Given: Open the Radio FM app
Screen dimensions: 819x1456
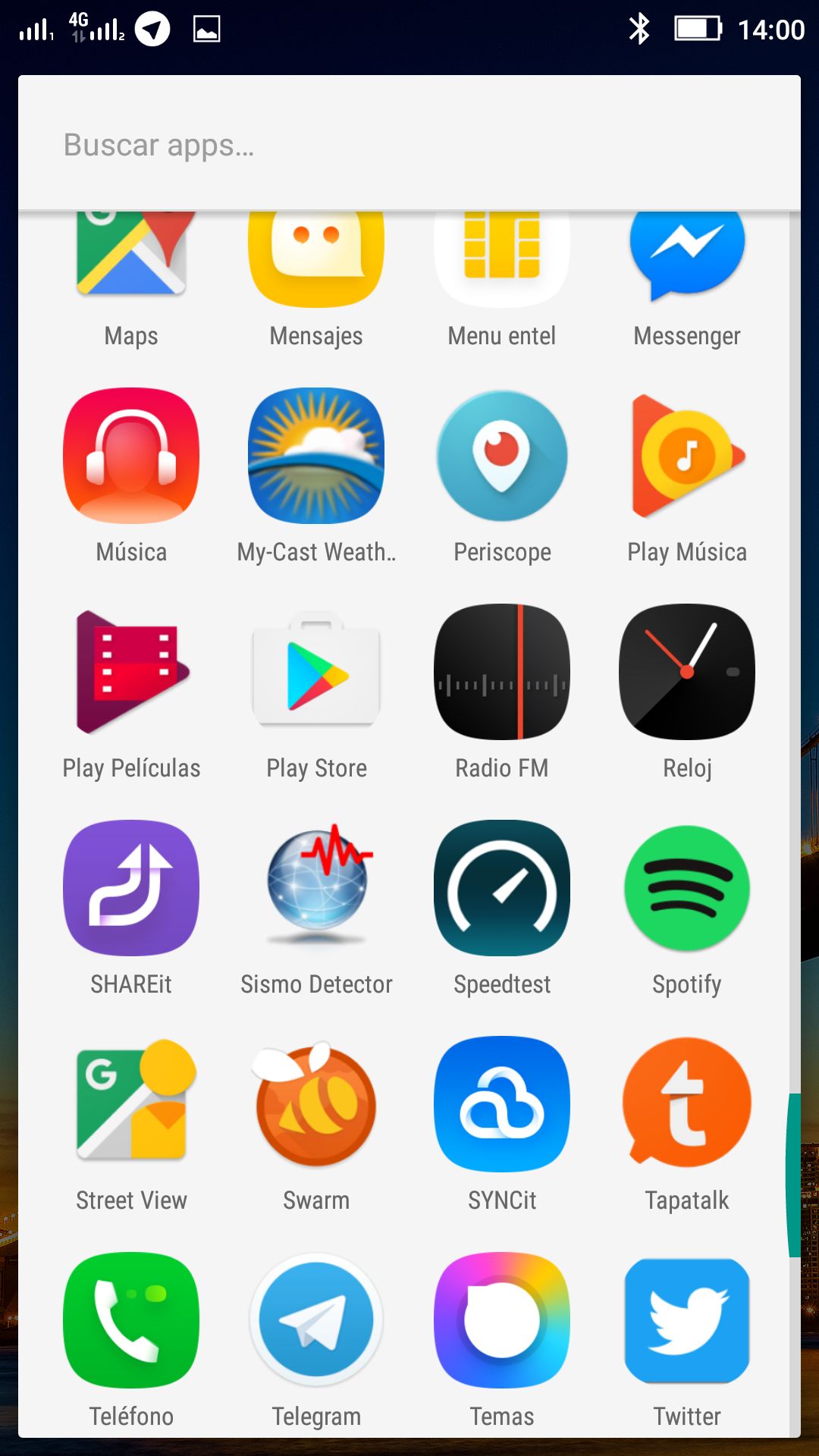Looking at the screenshot, I should (x=501, y=671).
